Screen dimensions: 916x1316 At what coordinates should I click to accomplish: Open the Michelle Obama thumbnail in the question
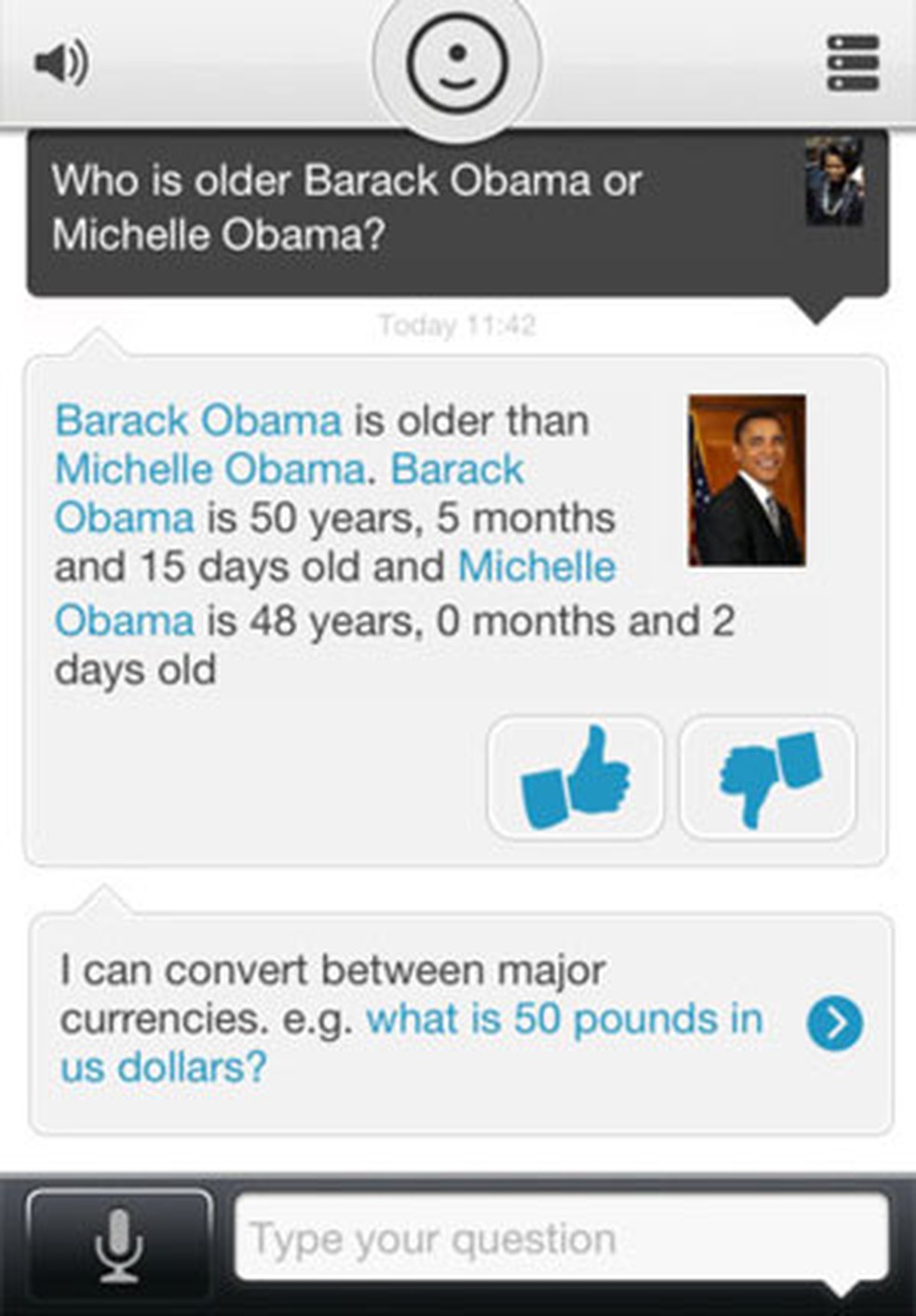[834, 181]
